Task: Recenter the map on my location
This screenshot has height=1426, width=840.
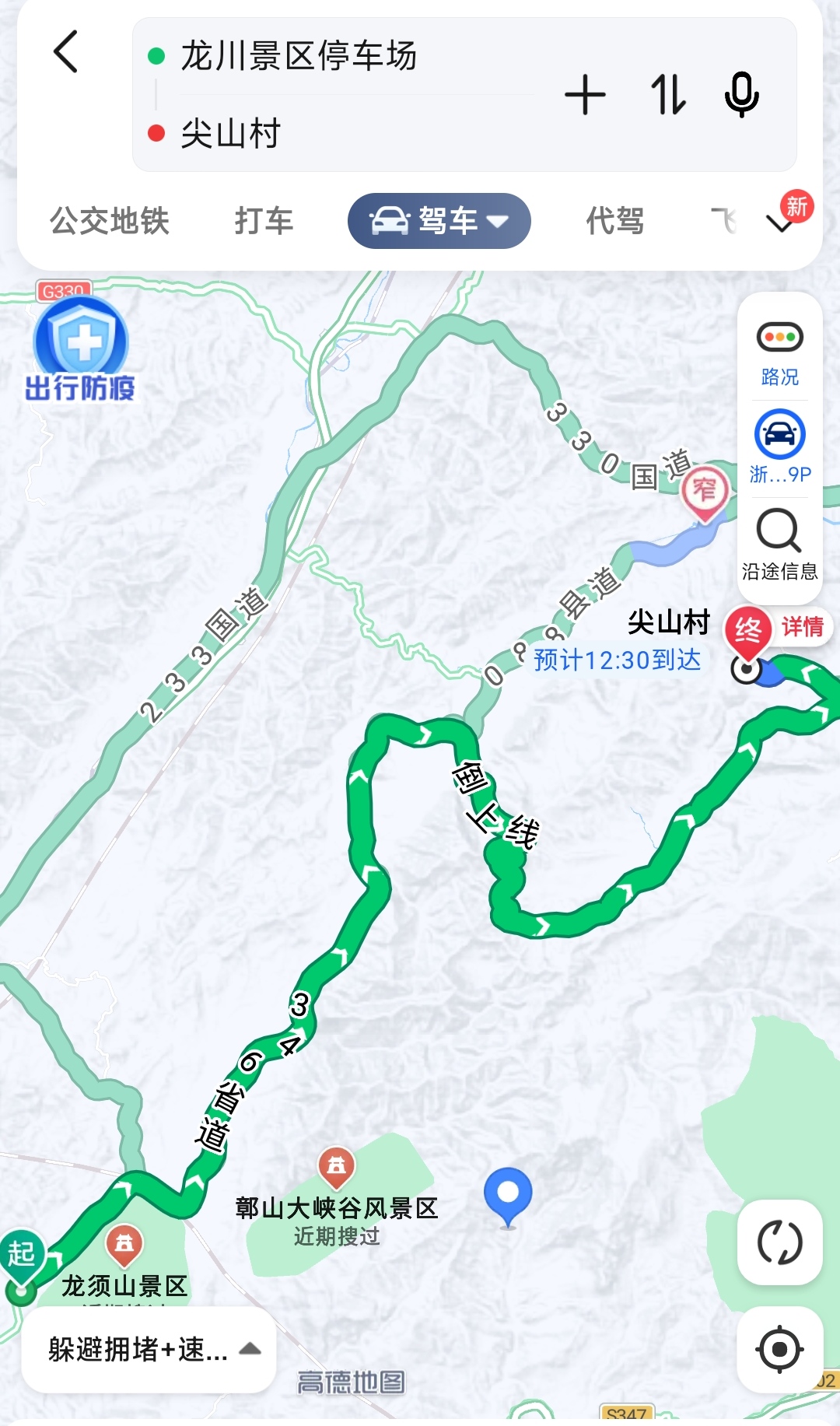Action: coord(779,1349)
